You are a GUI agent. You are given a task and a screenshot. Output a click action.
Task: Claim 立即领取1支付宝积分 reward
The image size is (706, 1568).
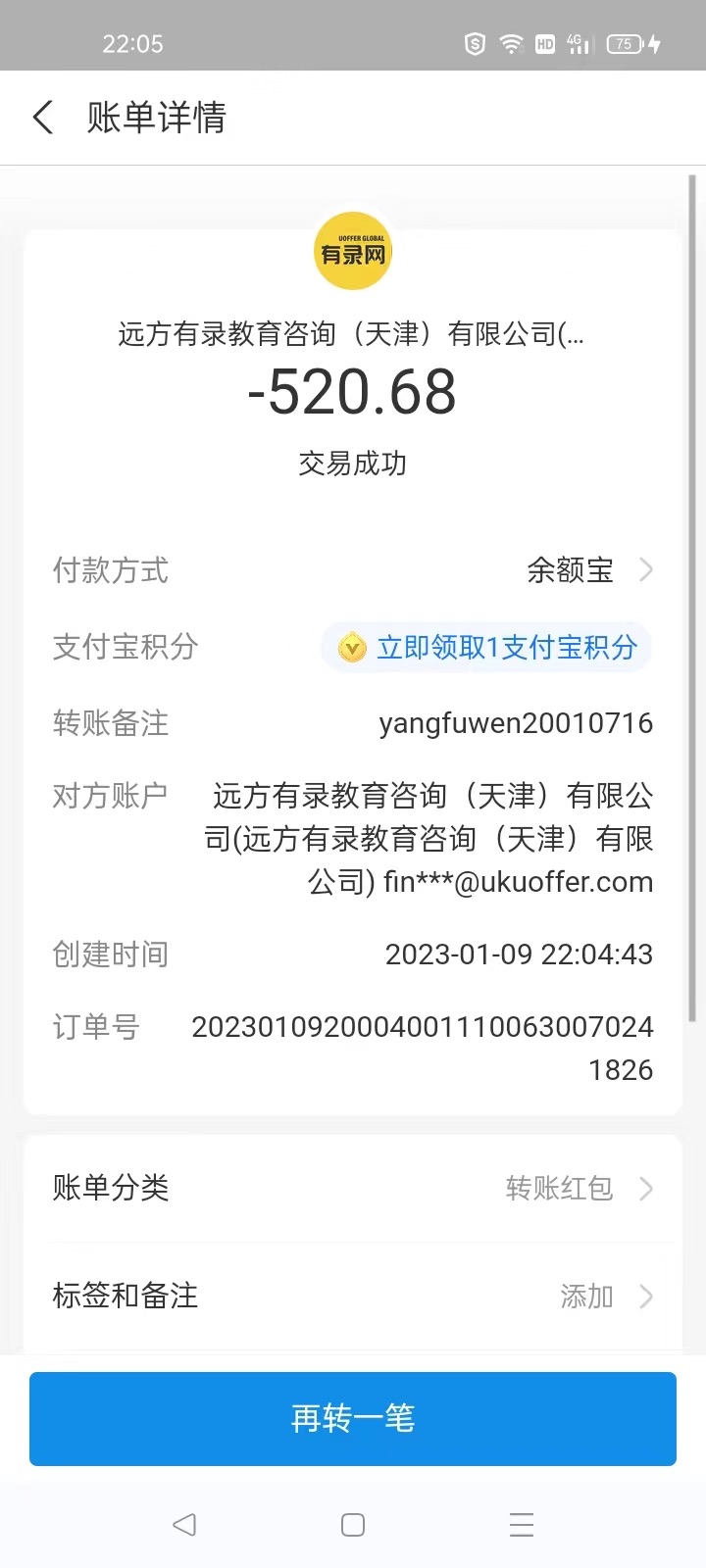(x=487, y=647)
